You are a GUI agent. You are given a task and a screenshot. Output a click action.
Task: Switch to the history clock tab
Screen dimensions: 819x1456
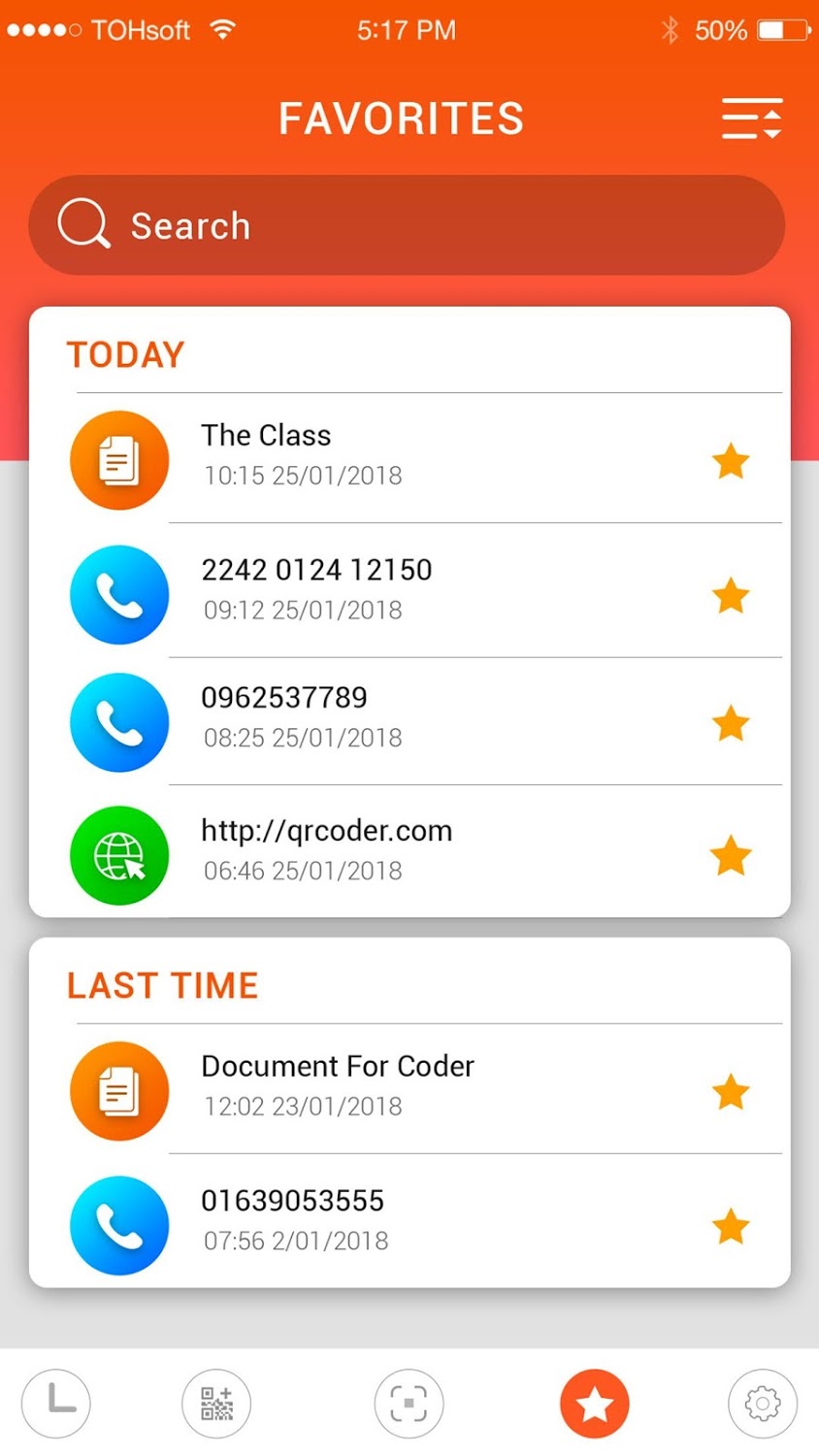point(56,1404)
